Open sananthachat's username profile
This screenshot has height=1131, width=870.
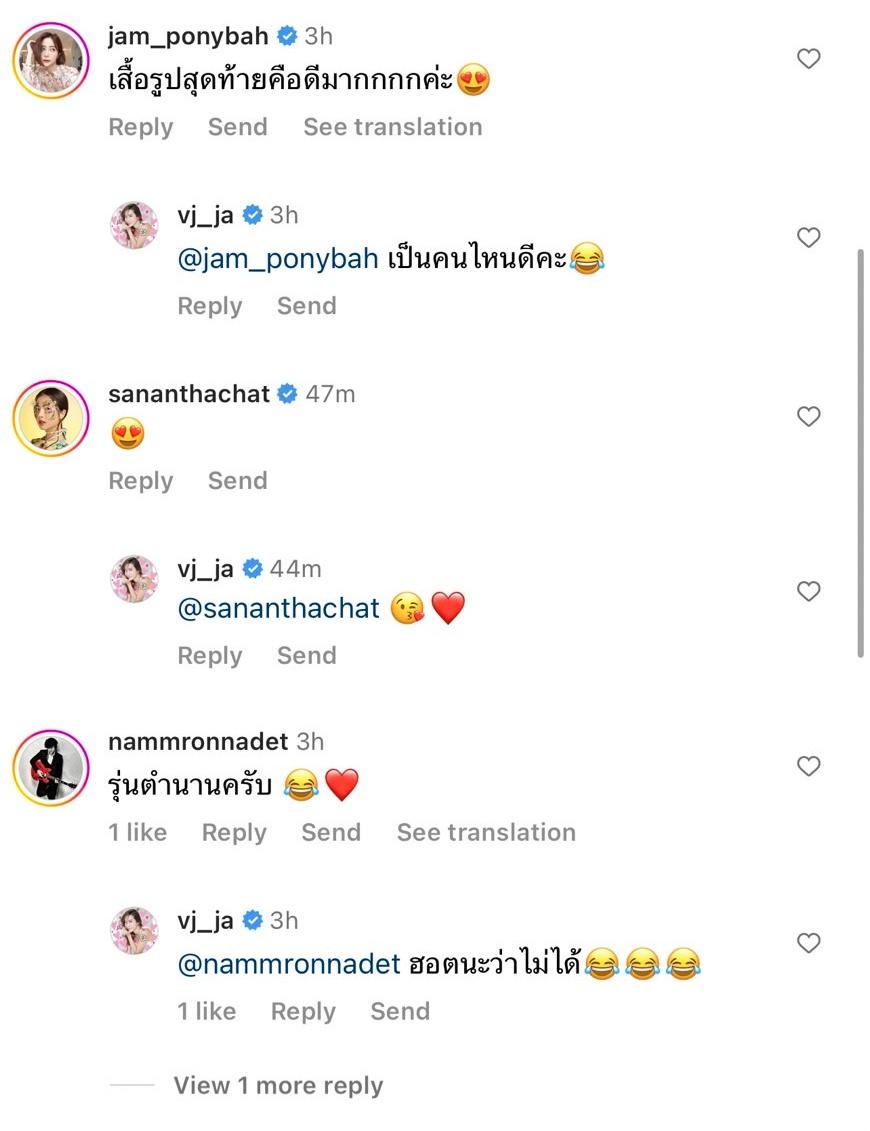189,394
